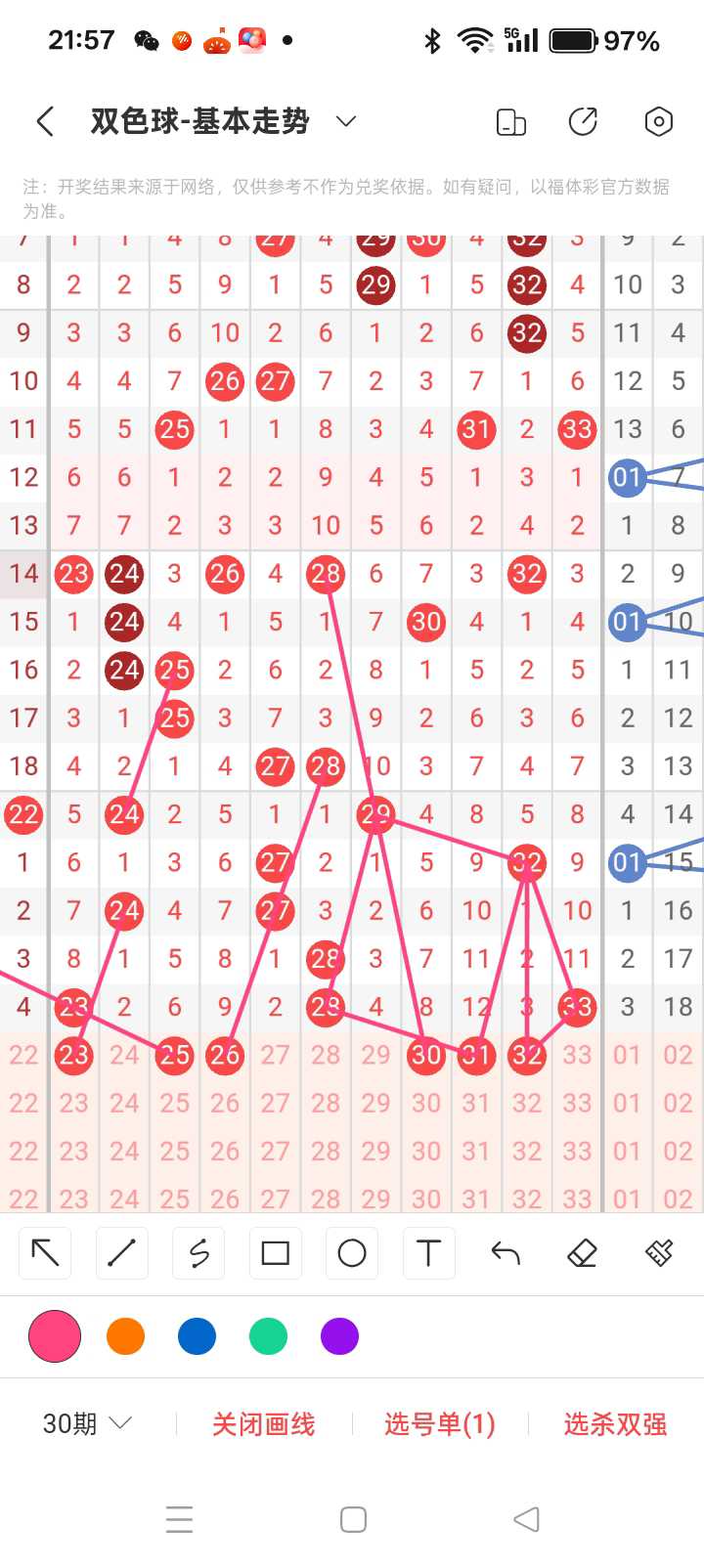
Task: Expand the 双色球-基本走势 chart type dropdown
Action: point(345,121)
